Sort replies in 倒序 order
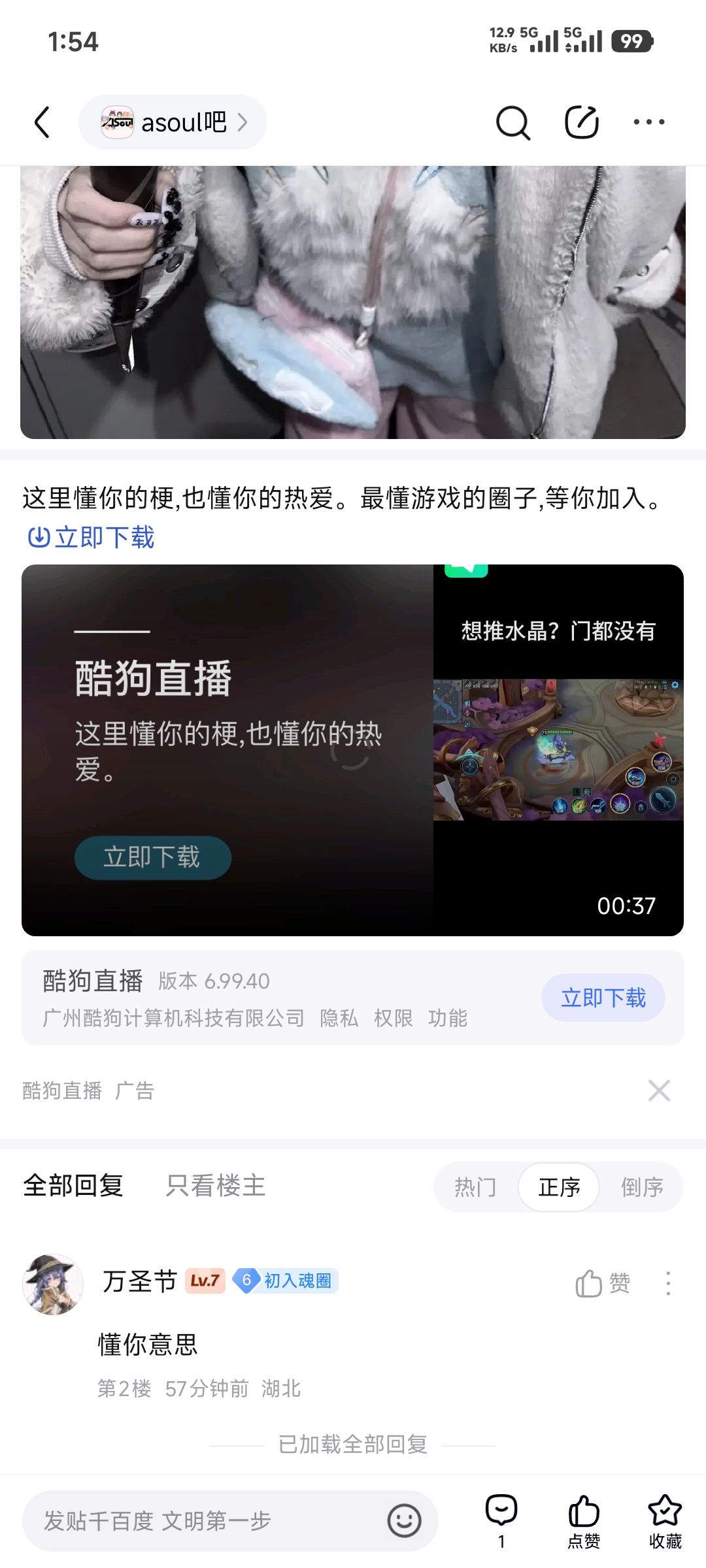Viewport: 706px width, 1568px height. 642,1187
